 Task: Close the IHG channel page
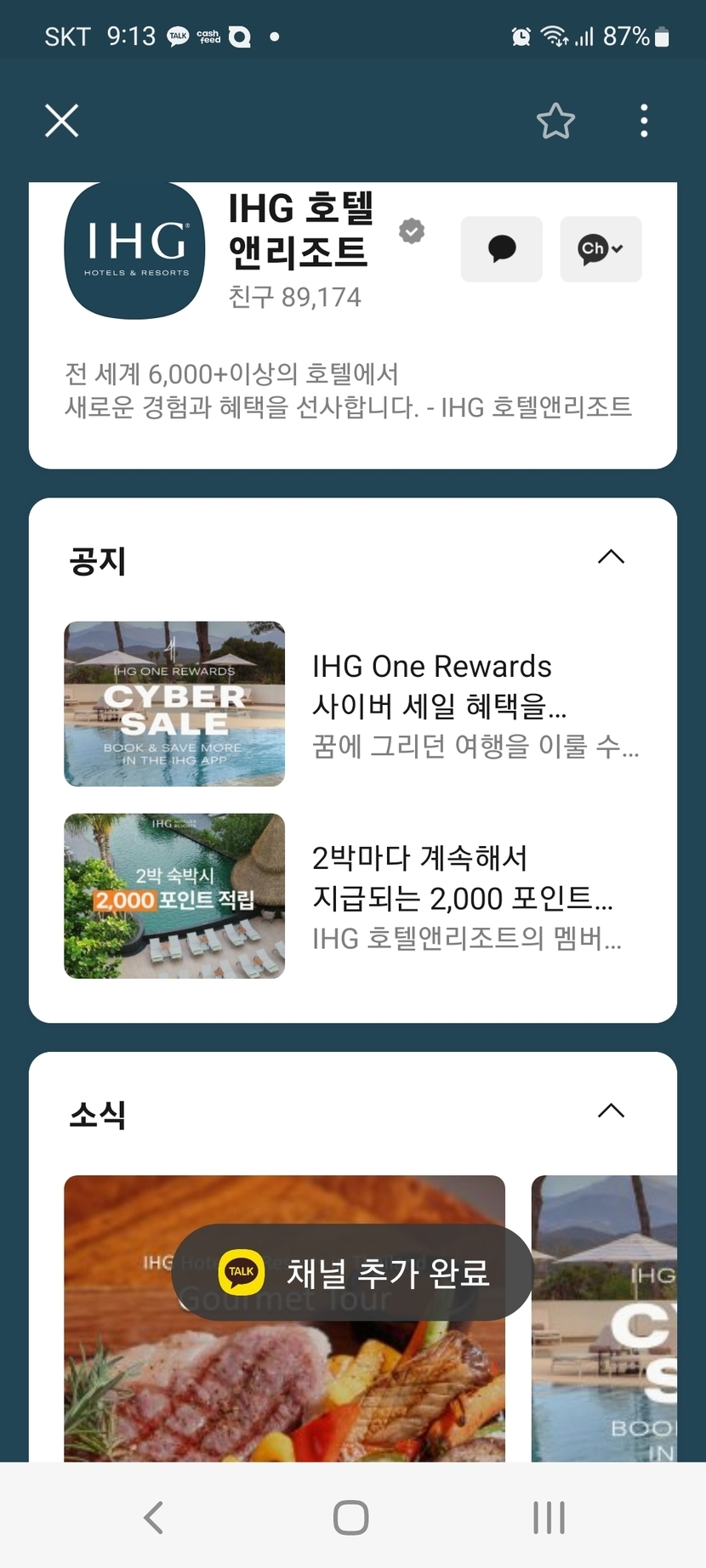click(x=61, y=121)
